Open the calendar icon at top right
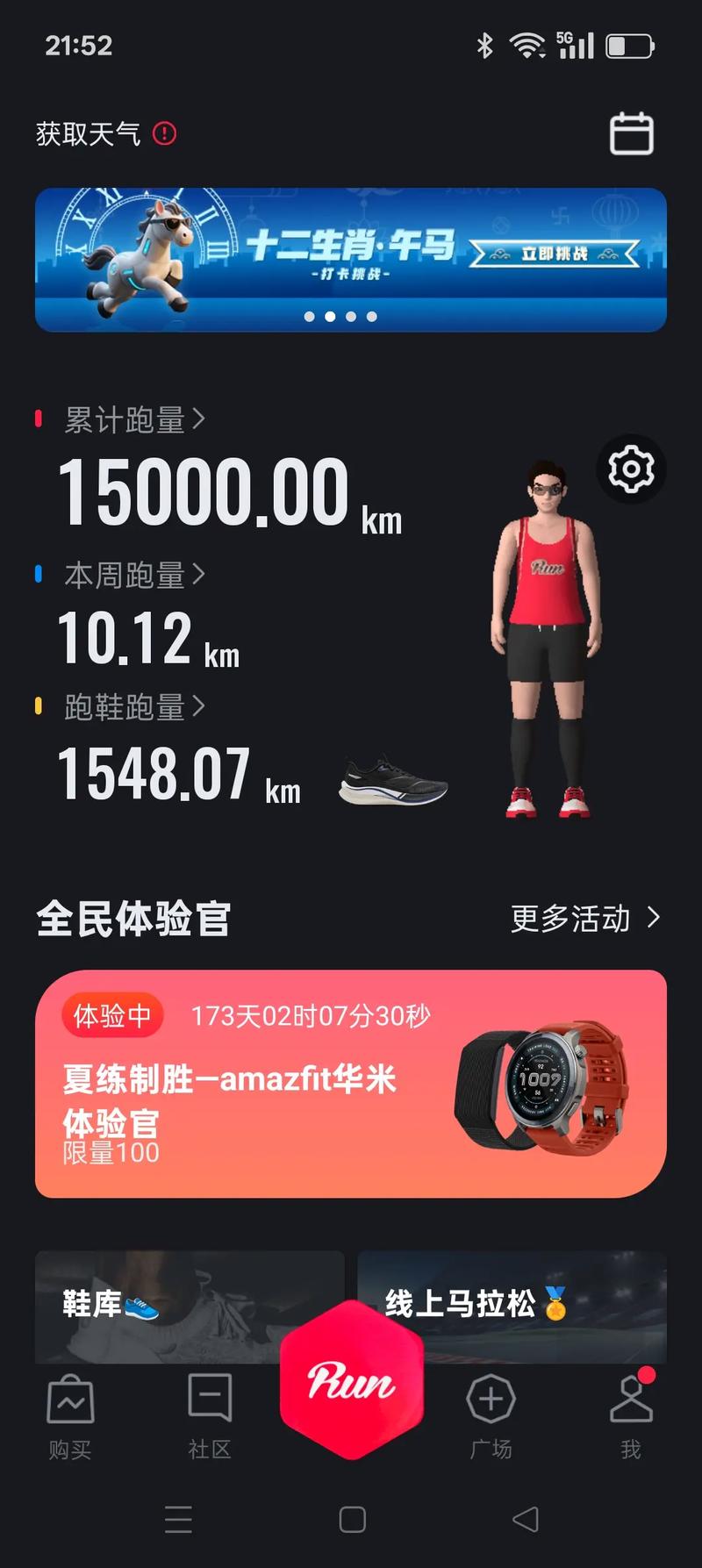The width and height of the screenshot is (702, 1568). pos(631,133)
